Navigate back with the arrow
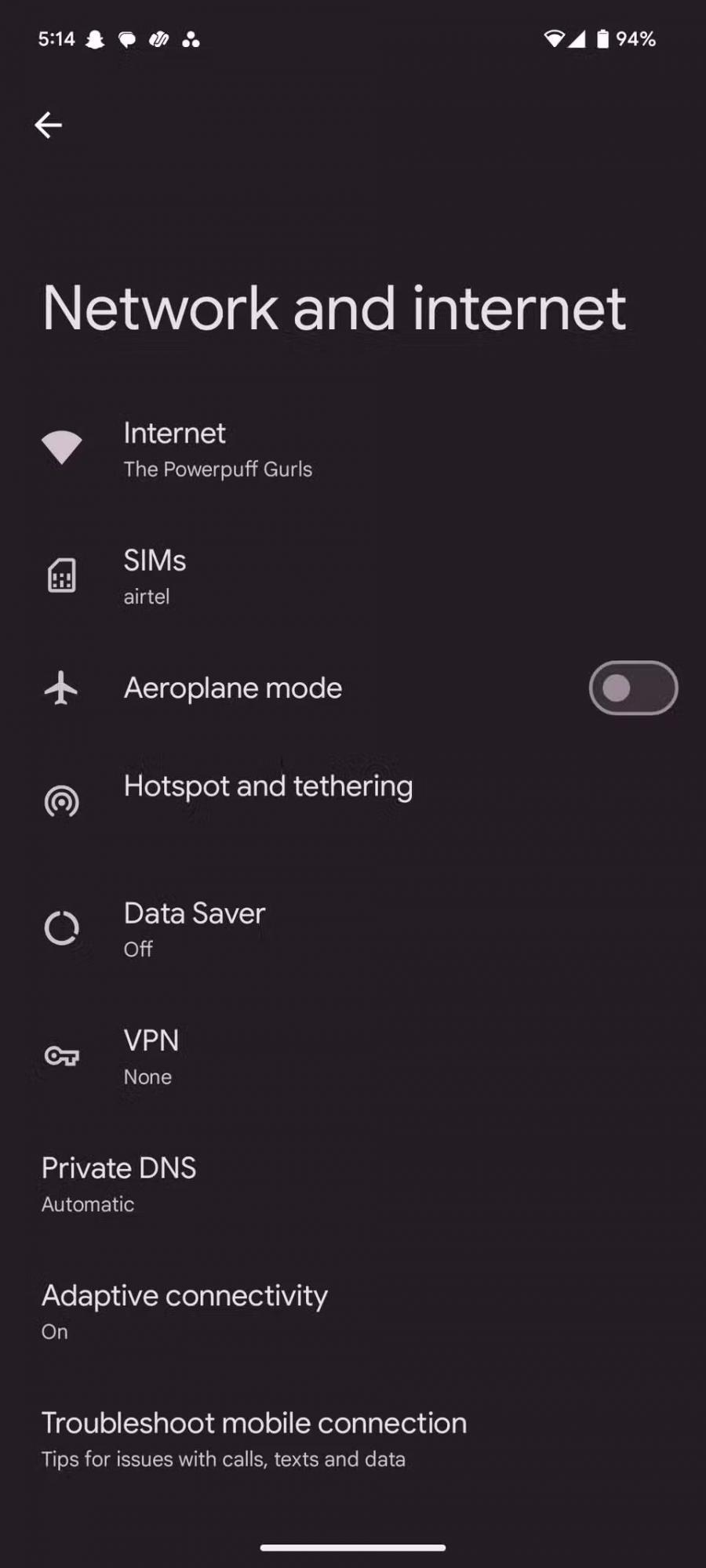 coord(49,125)
